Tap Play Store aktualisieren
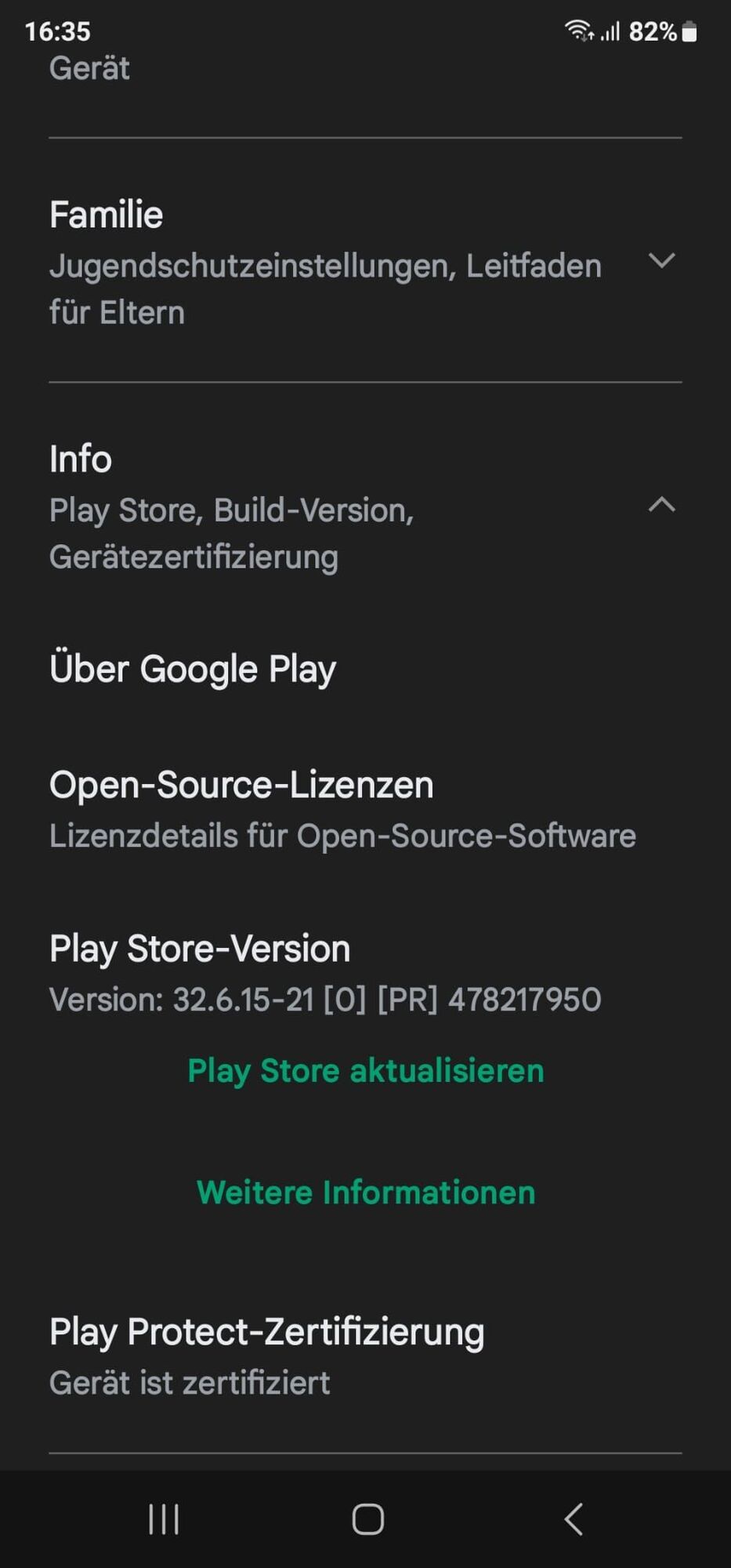 365,1071
